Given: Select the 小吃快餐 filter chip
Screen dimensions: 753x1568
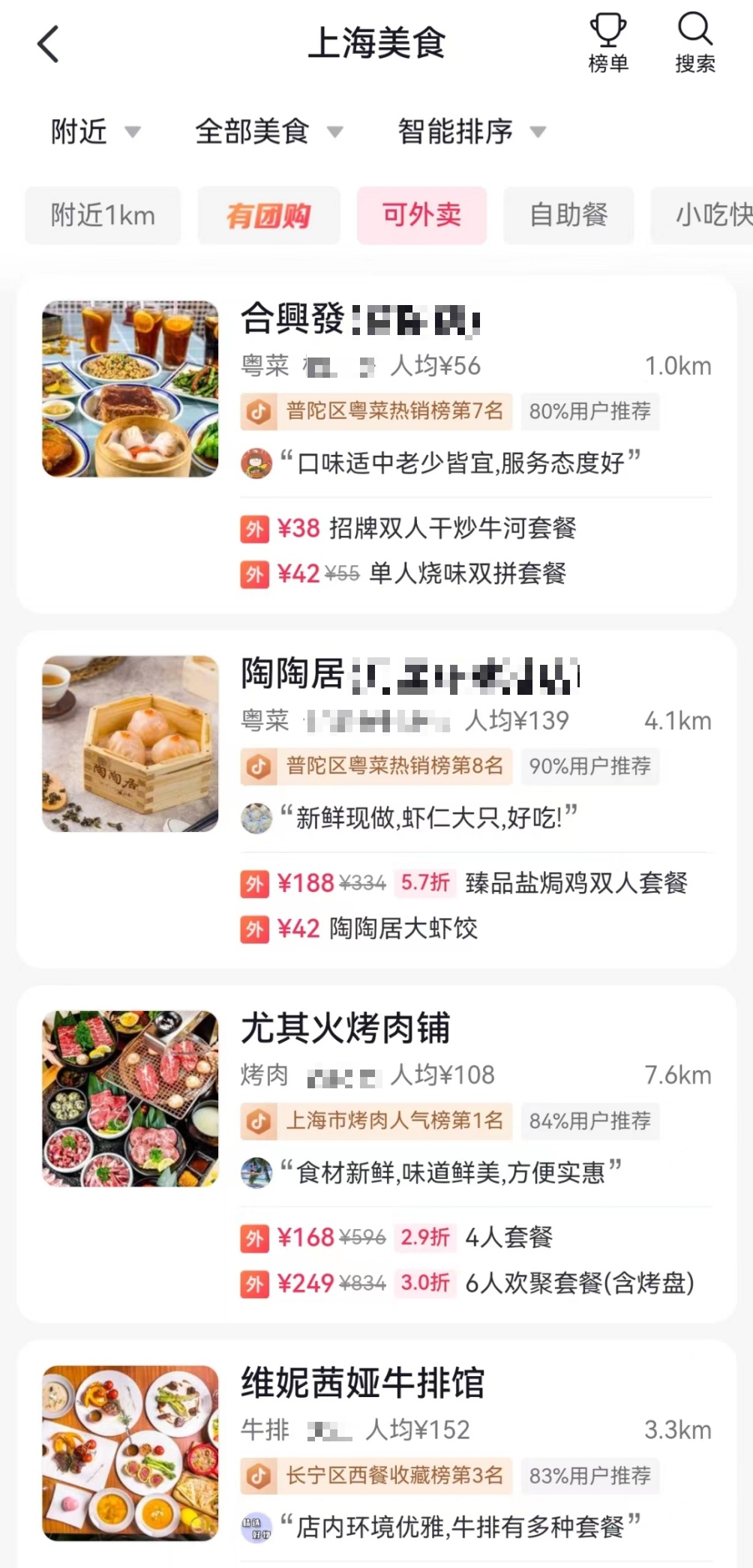Looking at the screenshot, I should click(705, 216).
